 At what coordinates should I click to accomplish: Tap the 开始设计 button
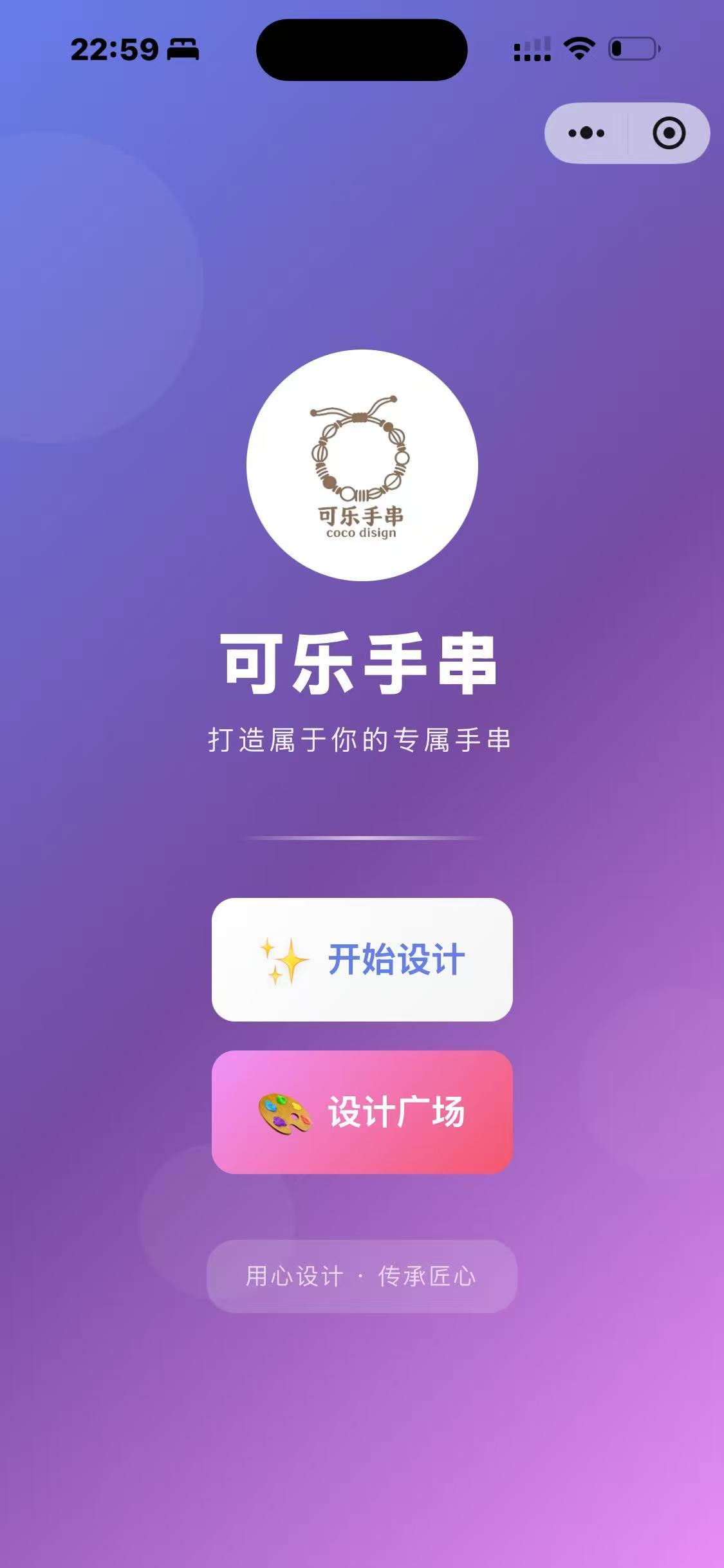pyautogui.click(x=362, y=959)
